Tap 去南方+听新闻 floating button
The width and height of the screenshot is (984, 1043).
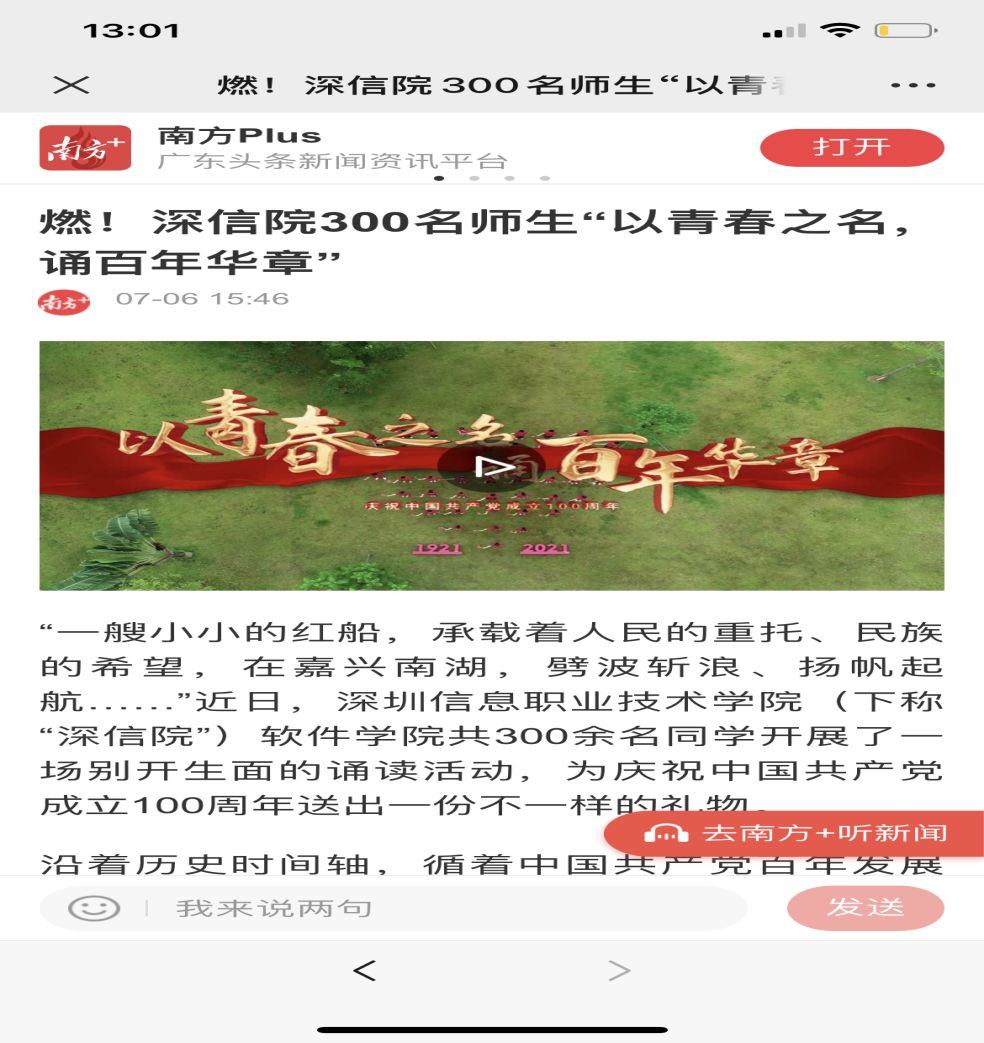795,833
